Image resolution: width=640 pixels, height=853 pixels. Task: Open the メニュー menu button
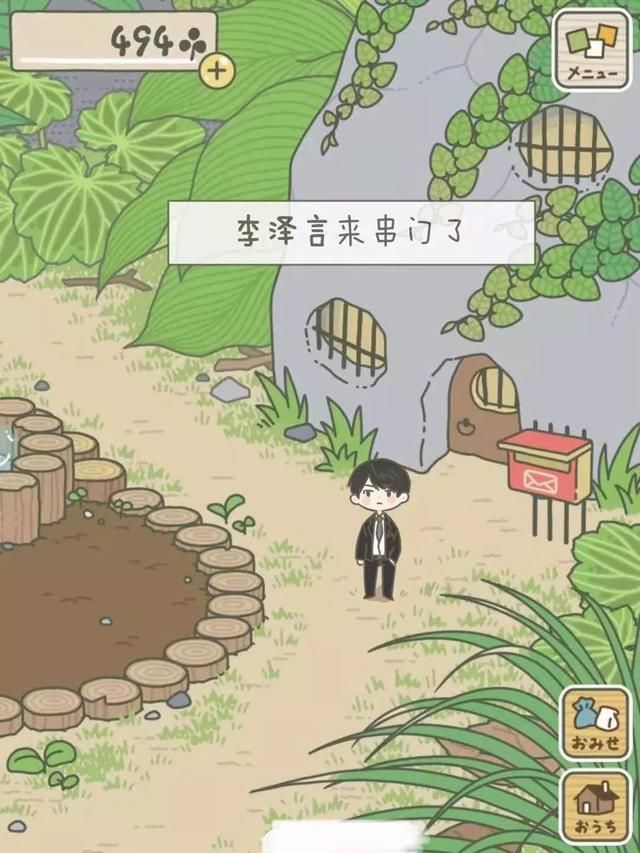pyautogui.click(x=592, y=50)
